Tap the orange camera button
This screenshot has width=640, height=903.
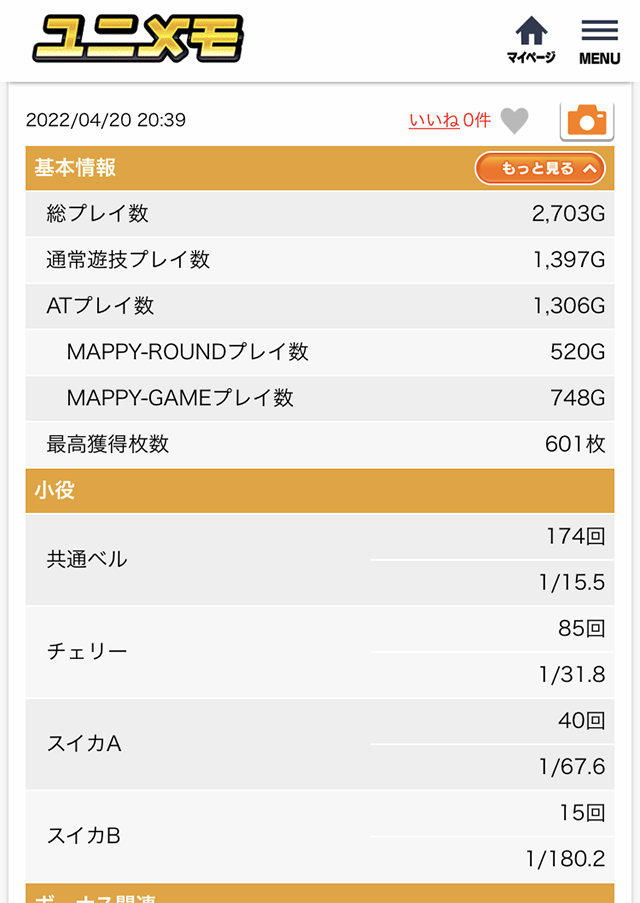tap(586, 121)
